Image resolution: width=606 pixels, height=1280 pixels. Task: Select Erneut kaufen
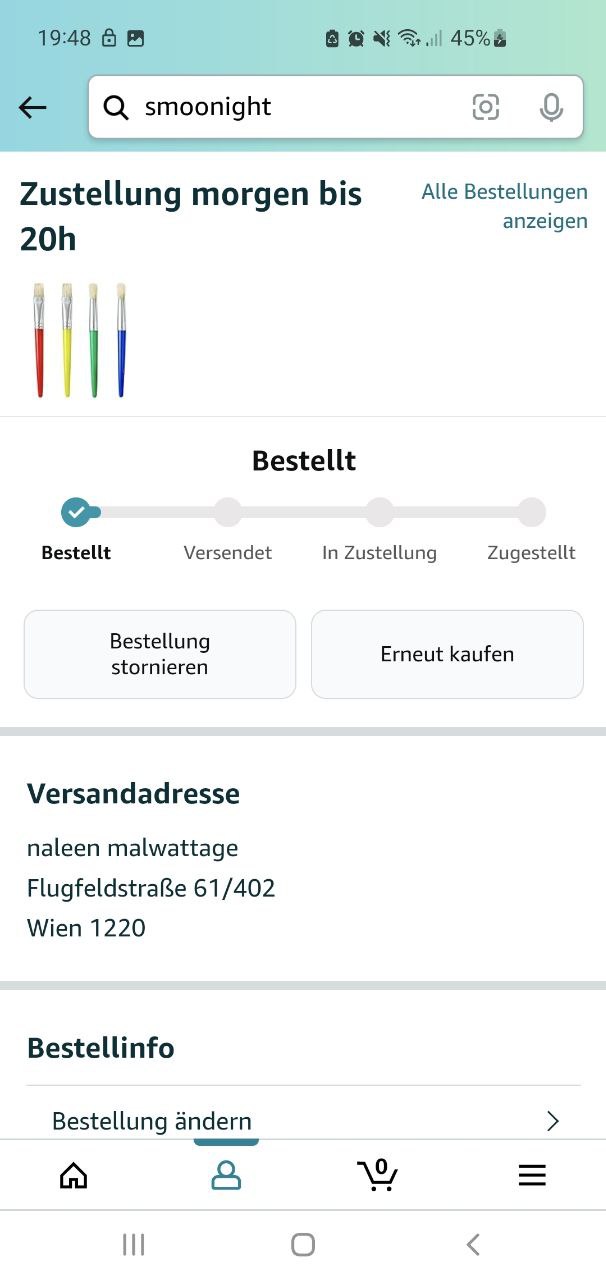[x=447, y=654]
